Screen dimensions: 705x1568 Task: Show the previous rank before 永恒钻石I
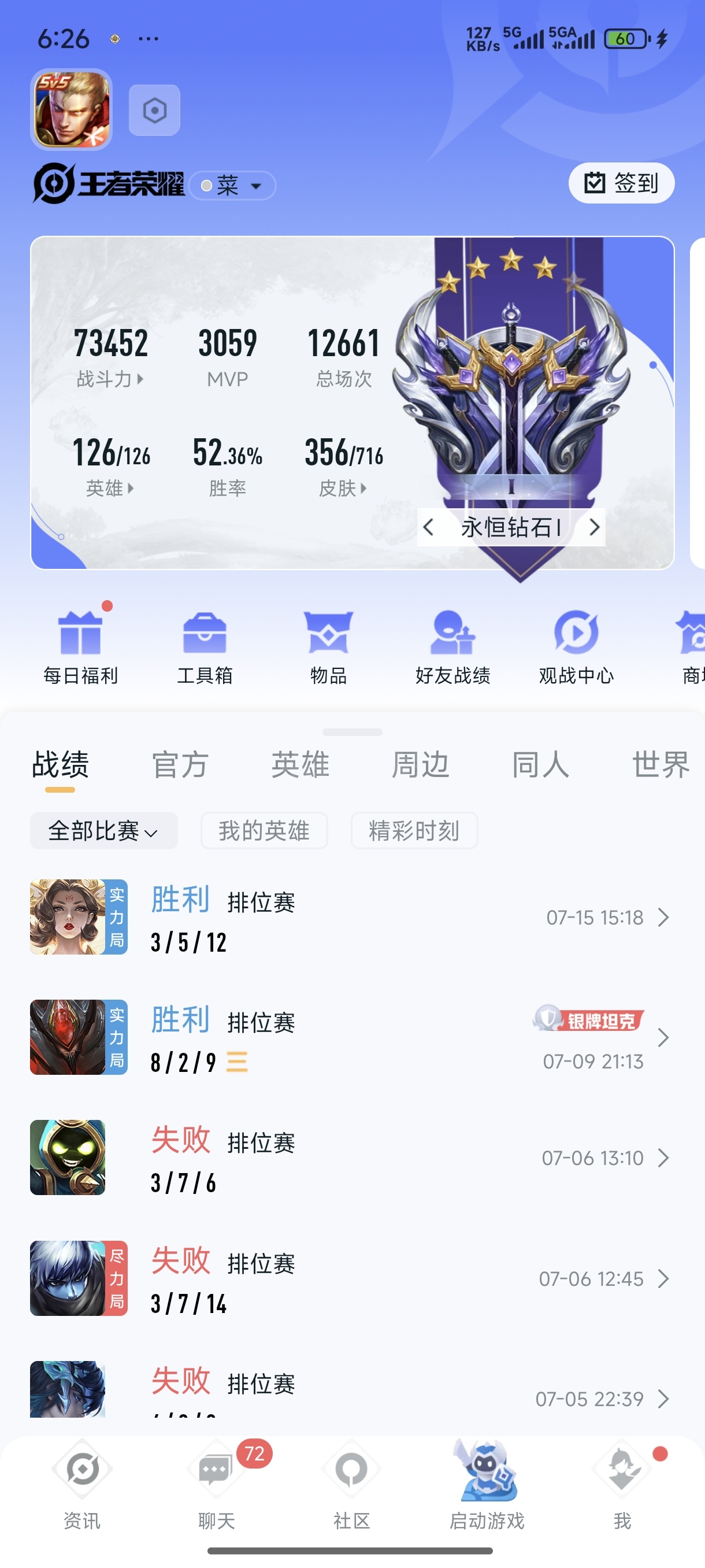[x=428, y=527]
